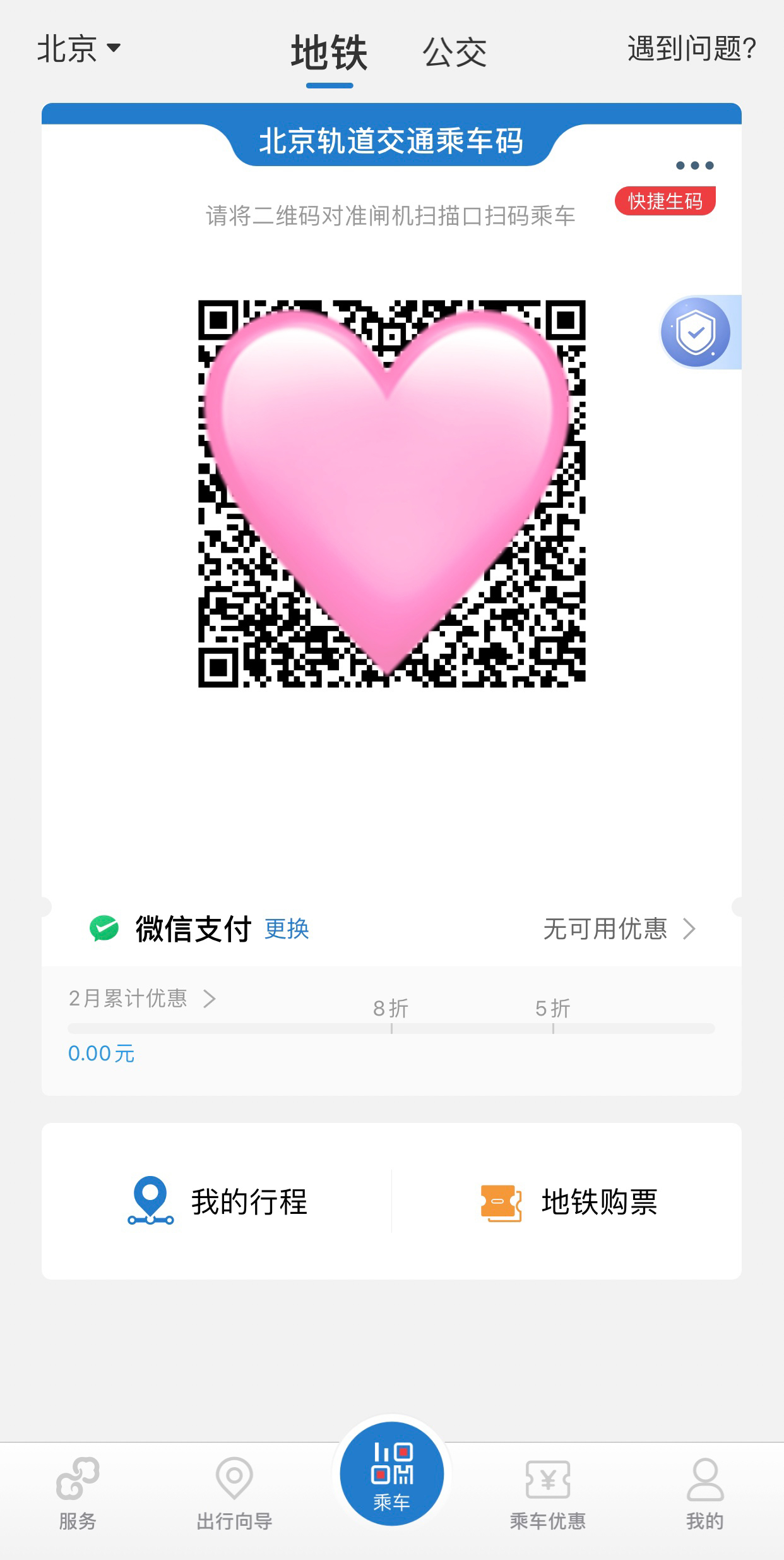The height and width of the screenshot is (1560, 784).
Task: Open 我的行程 trip history
Action: [x=217, y=1201]
